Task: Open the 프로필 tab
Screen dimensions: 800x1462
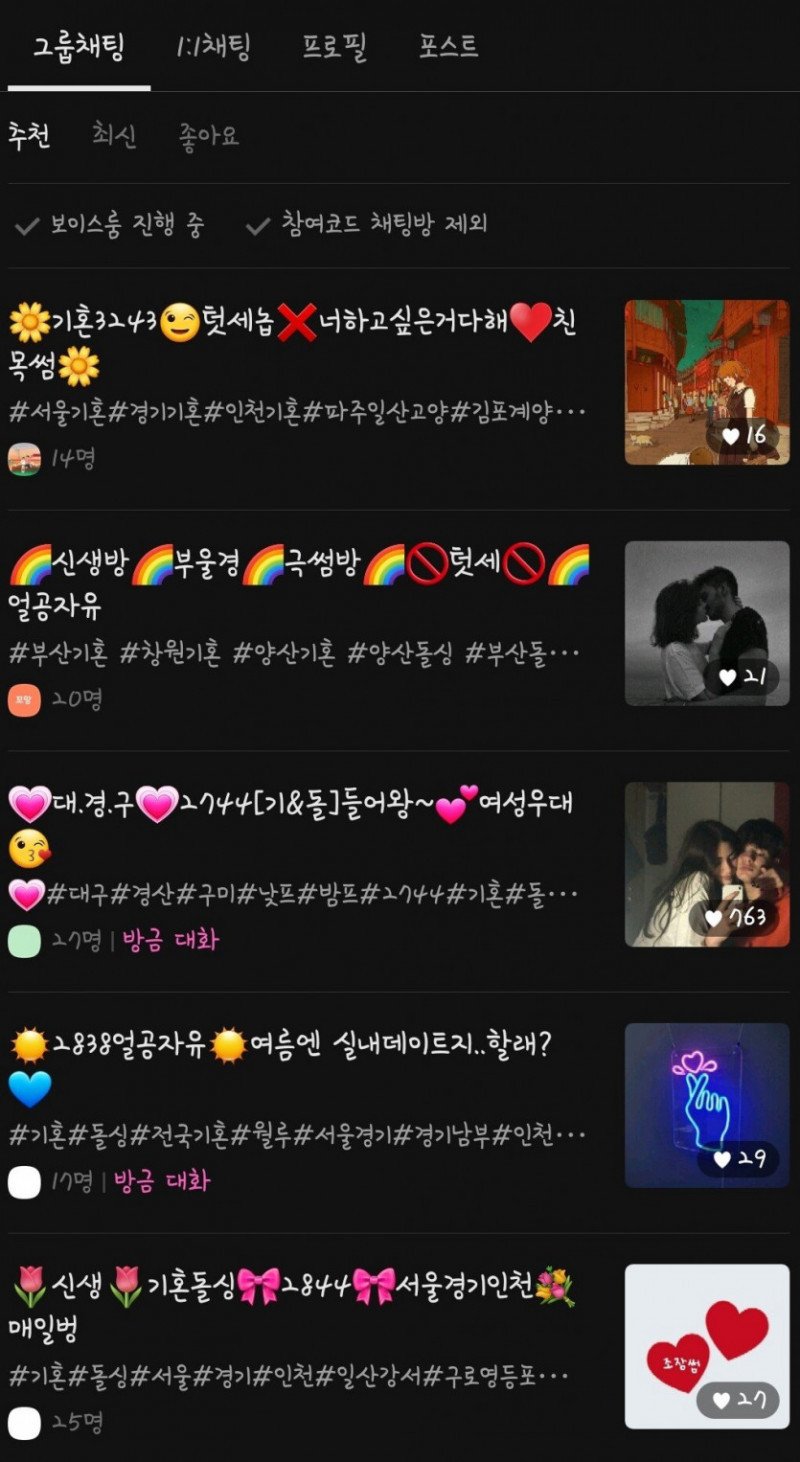Action: click(335, 47)
